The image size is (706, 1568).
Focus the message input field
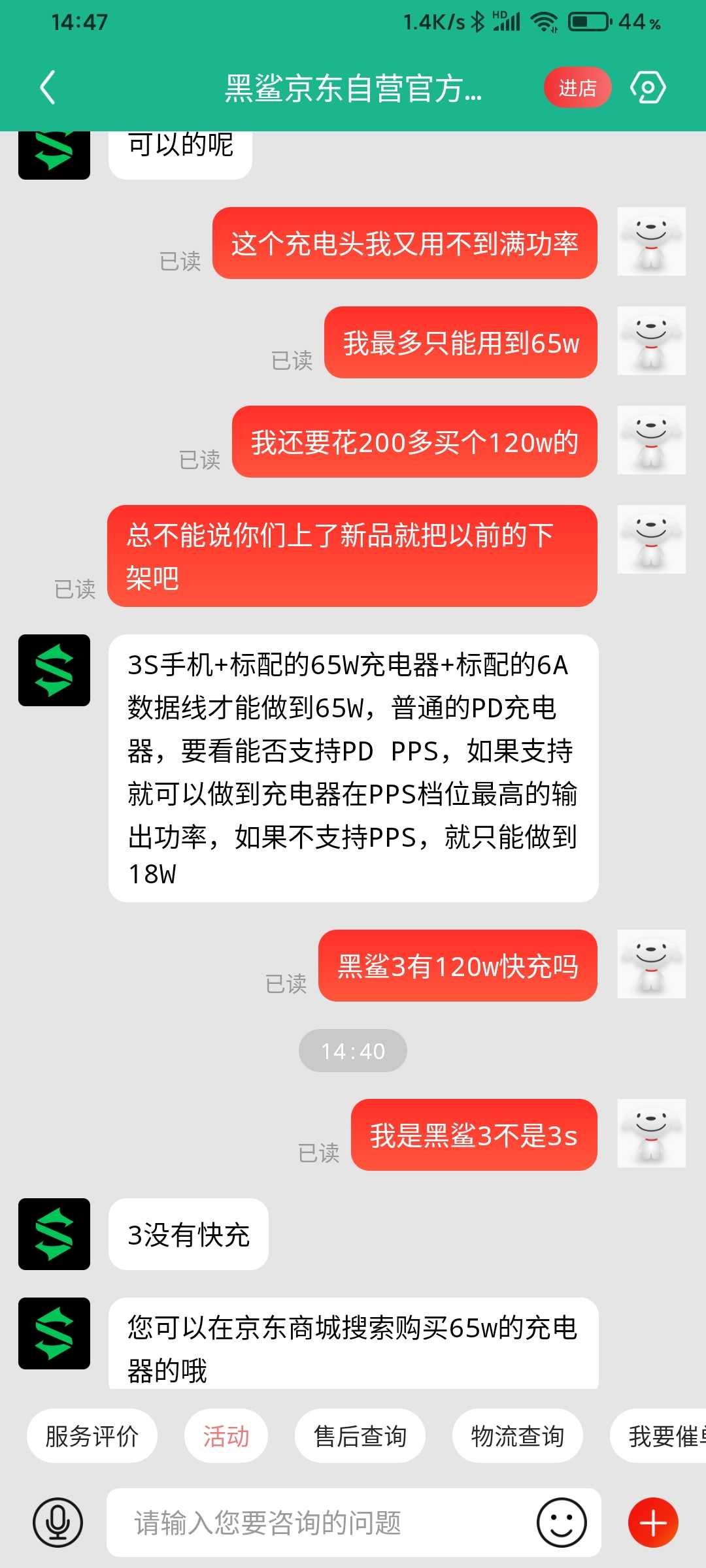pos(320,1523)
